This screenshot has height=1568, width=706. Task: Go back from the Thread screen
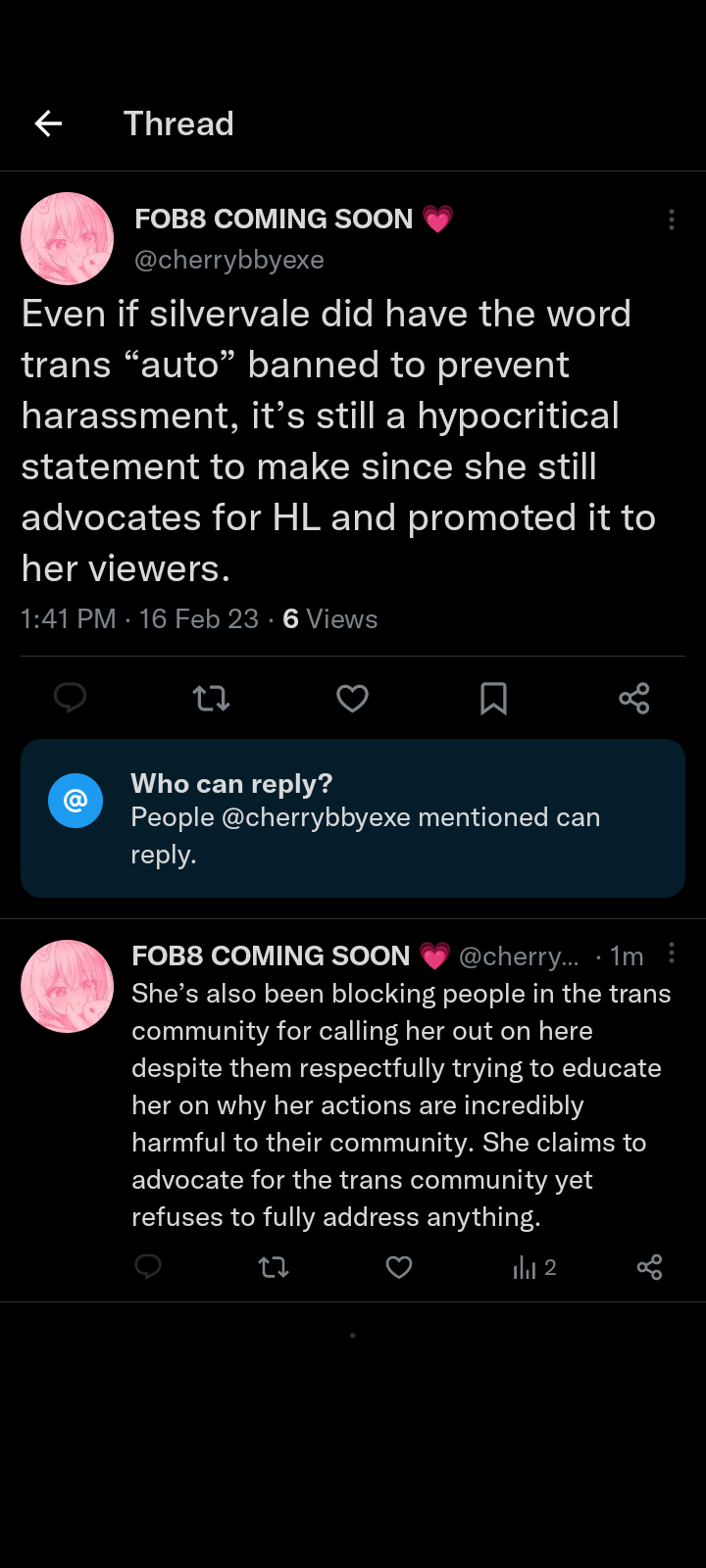(x=48, y=123)
